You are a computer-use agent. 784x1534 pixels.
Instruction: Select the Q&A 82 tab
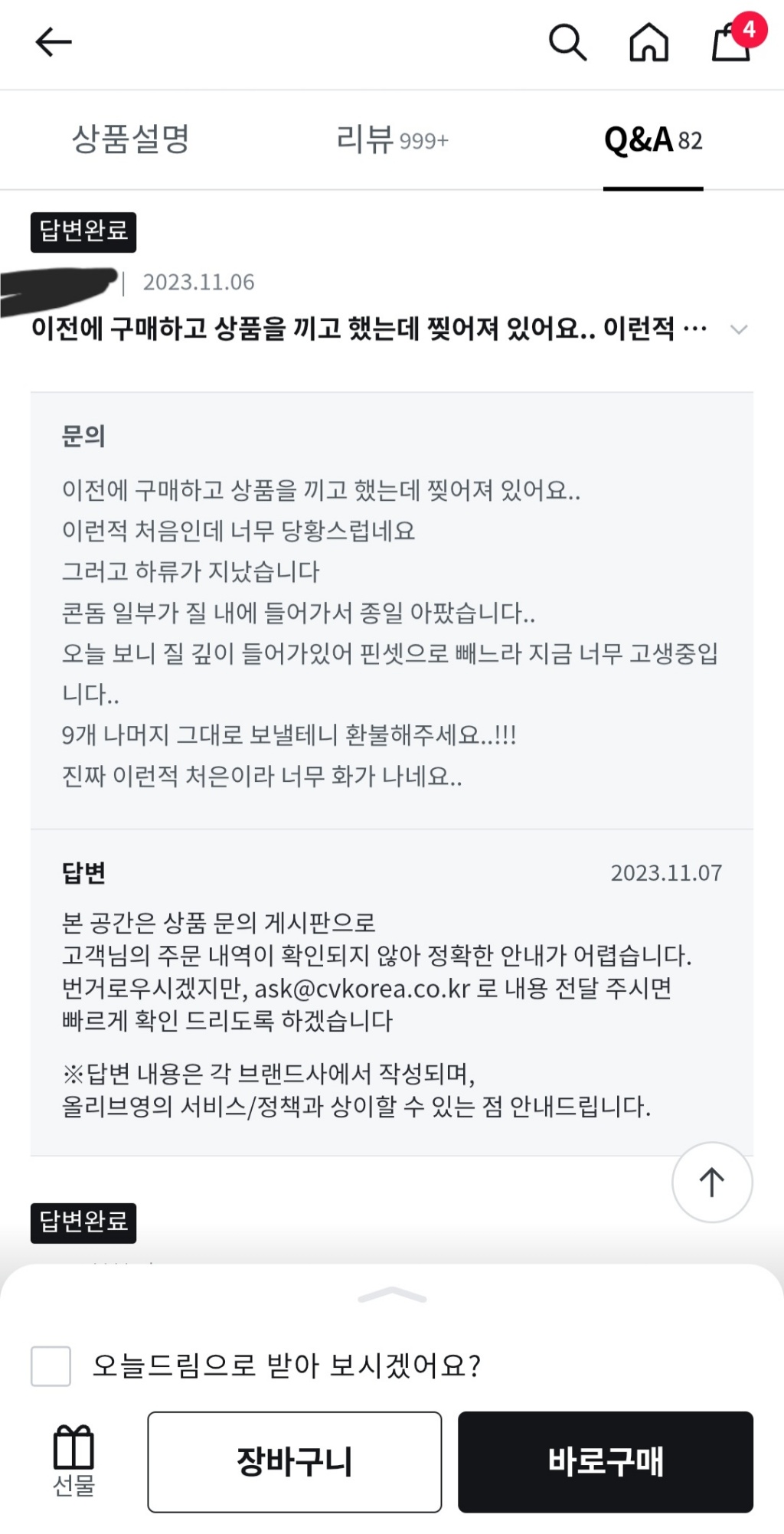[653, 140]
